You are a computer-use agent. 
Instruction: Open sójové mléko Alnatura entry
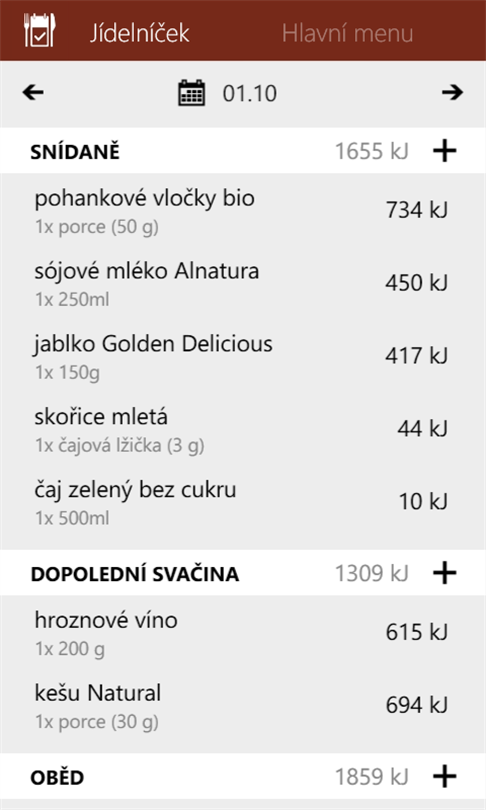(x=243, y=284)
